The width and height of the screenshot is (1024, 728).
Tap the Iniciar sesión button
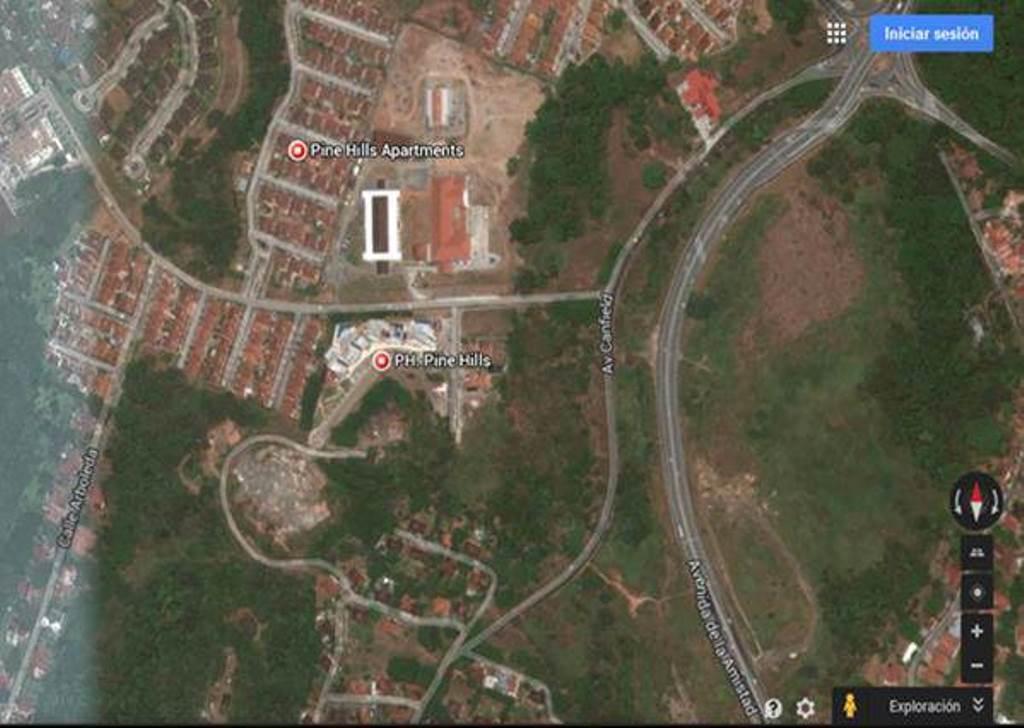pyautogui.click(x=931, y=33)
